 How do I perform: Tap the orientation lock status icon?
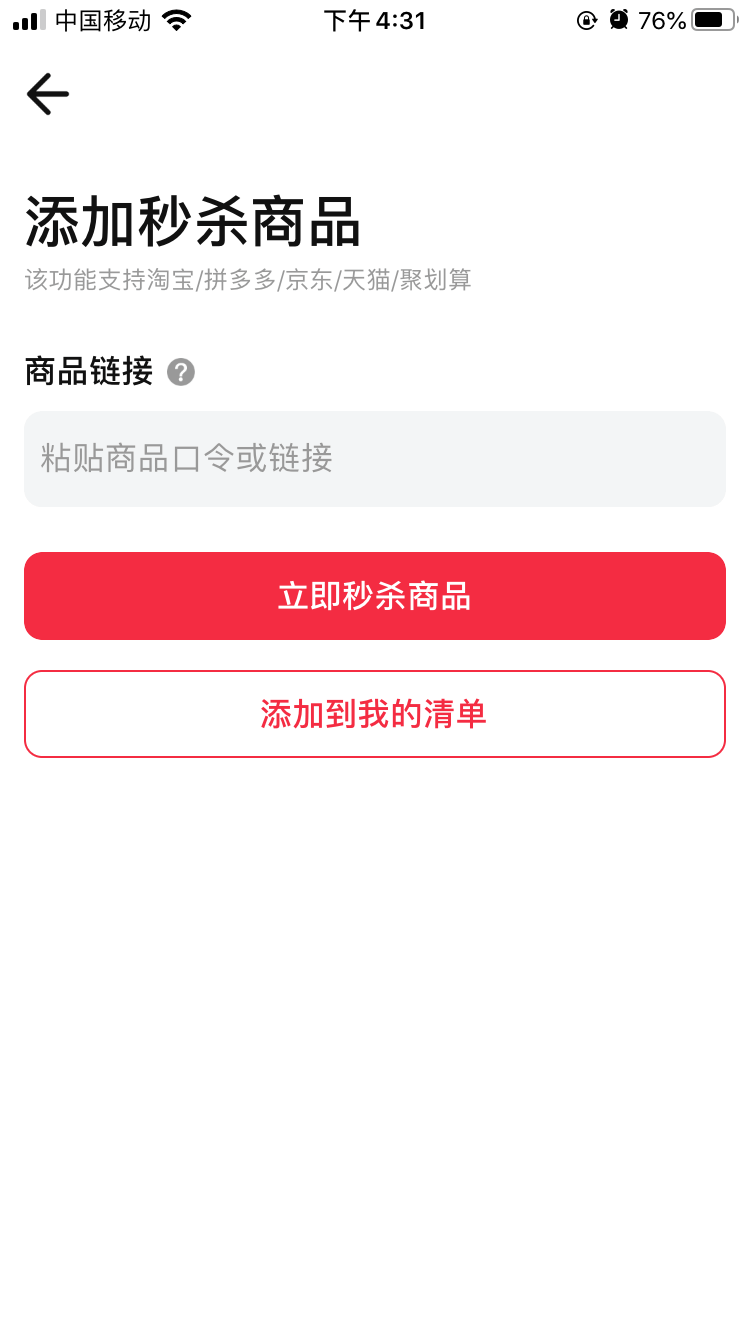pyautogui.click(x=586, y=20)
